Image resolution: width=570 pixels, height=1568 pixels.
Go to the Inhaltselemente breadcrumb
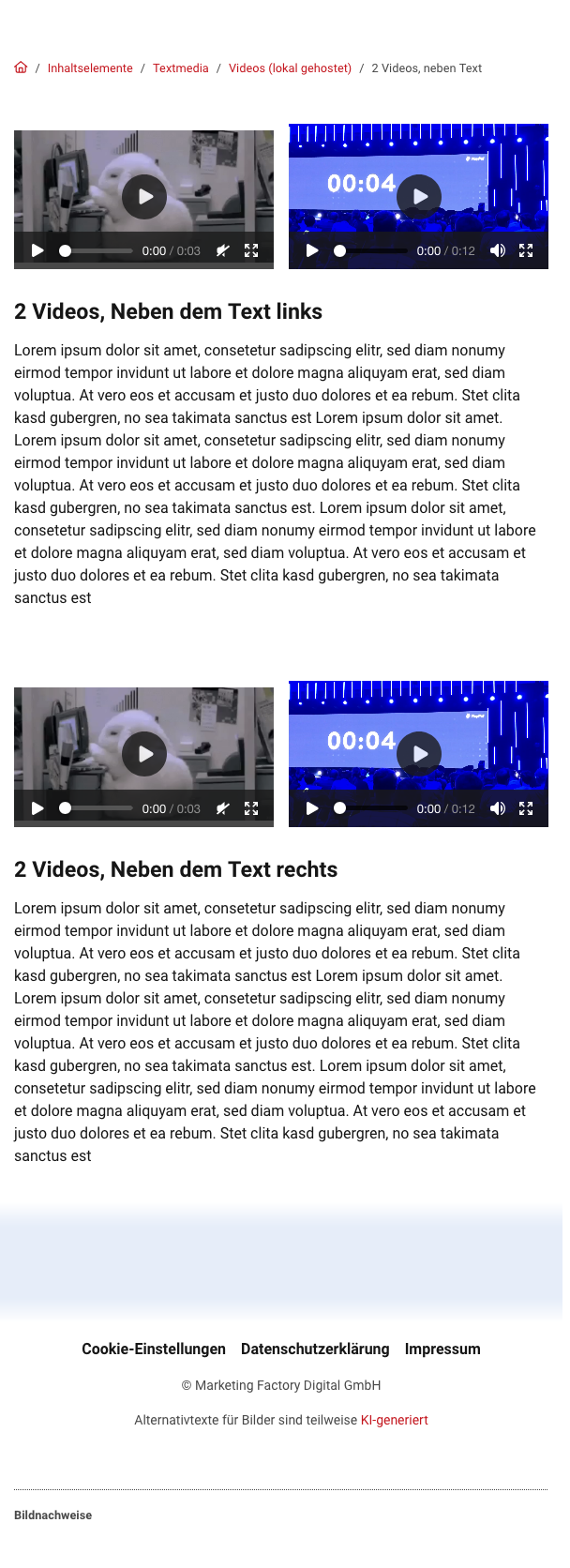(90, 68)
